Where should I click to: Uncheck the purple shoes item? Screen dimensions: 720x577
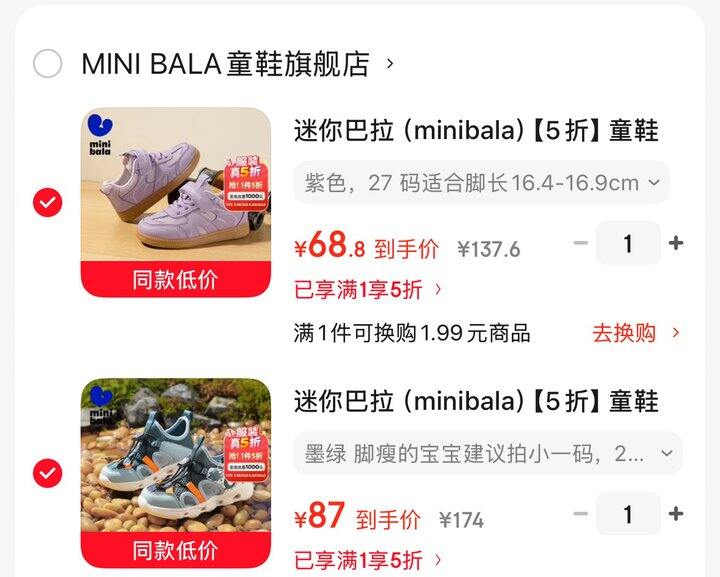point(47,203)
